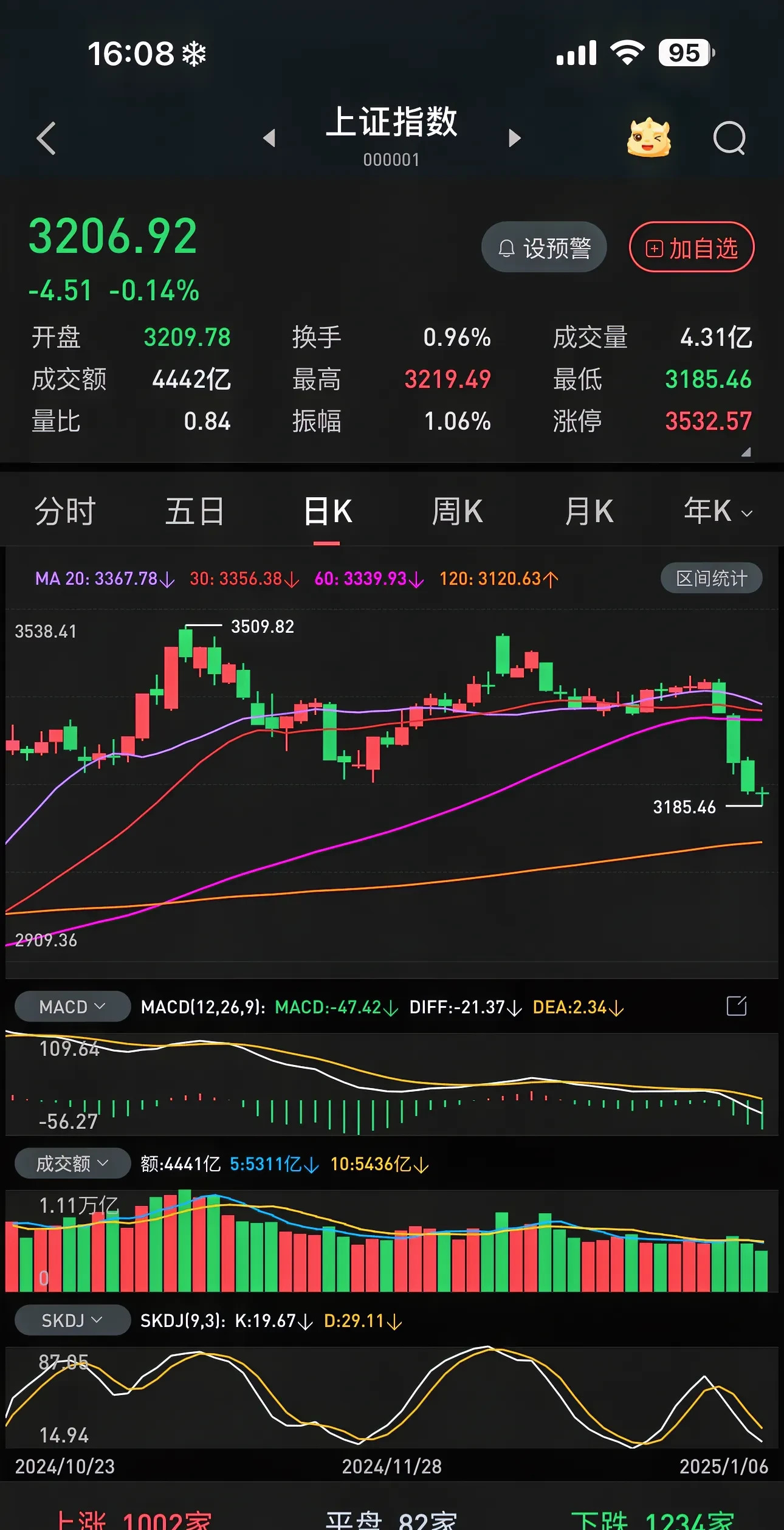This screenshot has height=1530, width=784.
Task: Go to next stock with right arrow
Action: 514,139
